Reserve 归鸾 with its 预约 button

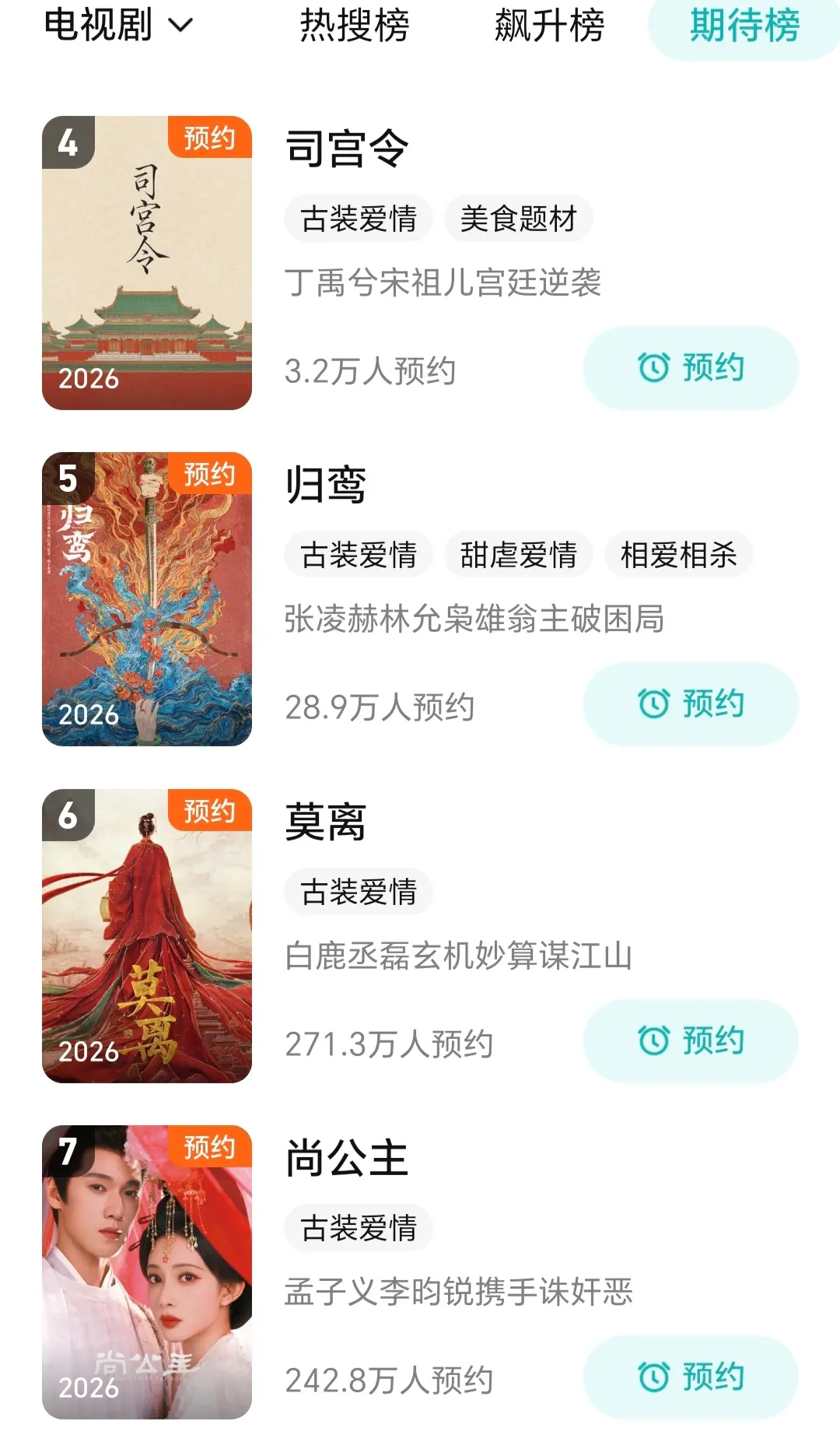point(691,704)
